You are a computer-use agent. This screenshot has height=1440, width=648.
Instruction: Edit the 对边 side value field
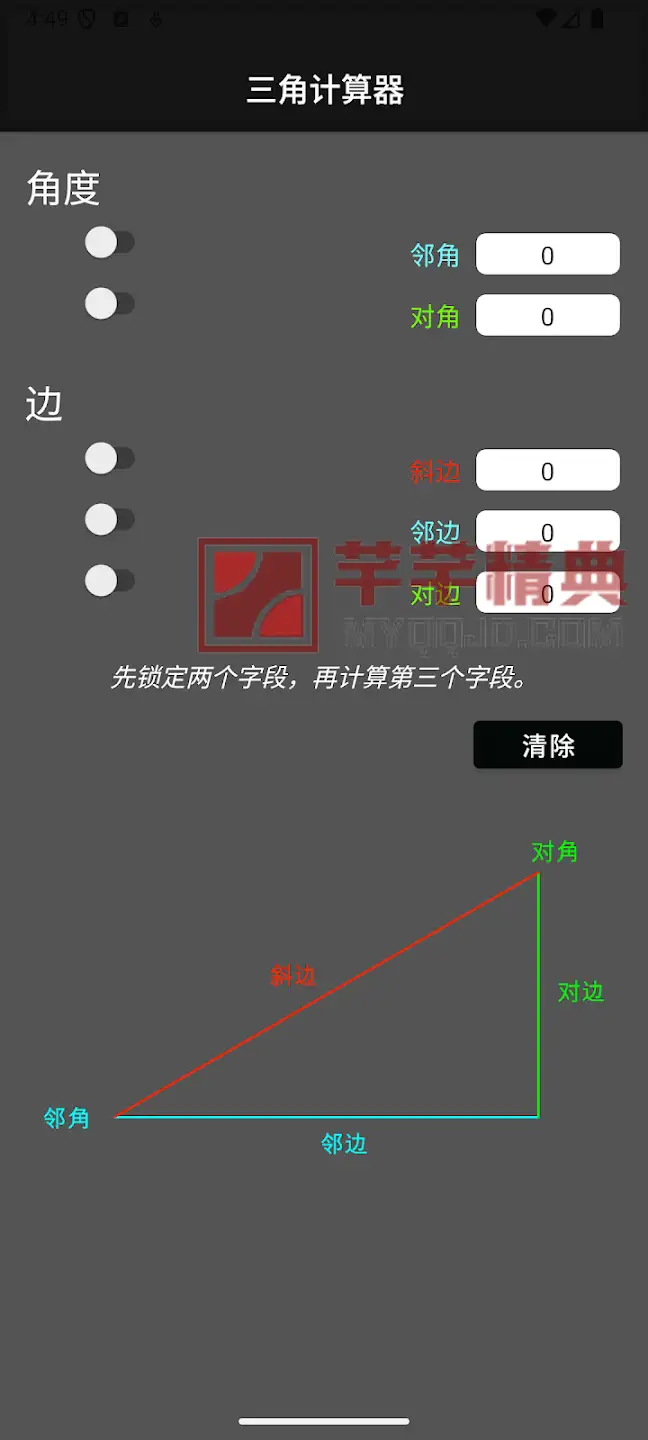click(547, 594)
